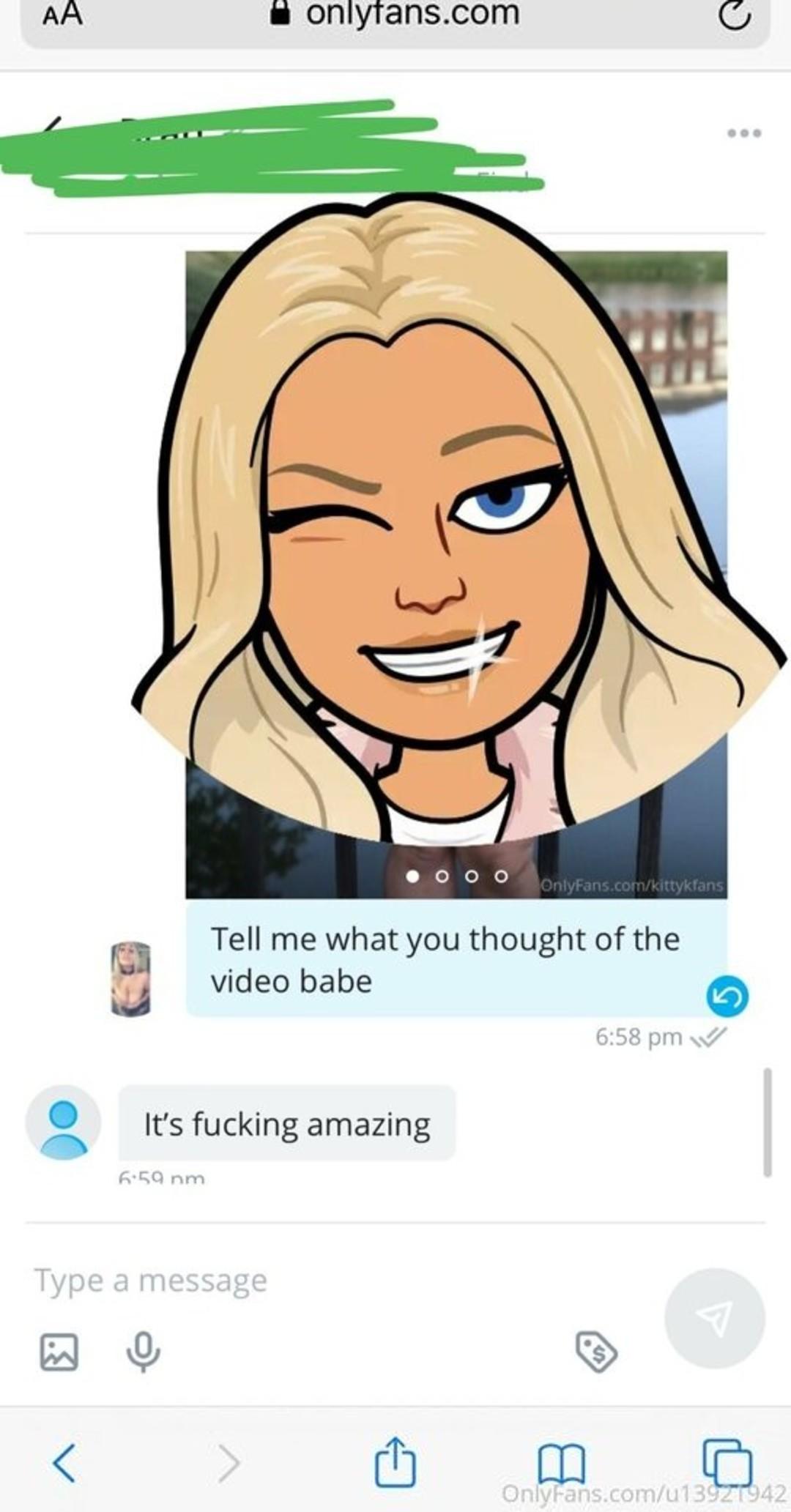Set a message price with the tag icon
The image size is (791, 1512).
coord(596,1352)
